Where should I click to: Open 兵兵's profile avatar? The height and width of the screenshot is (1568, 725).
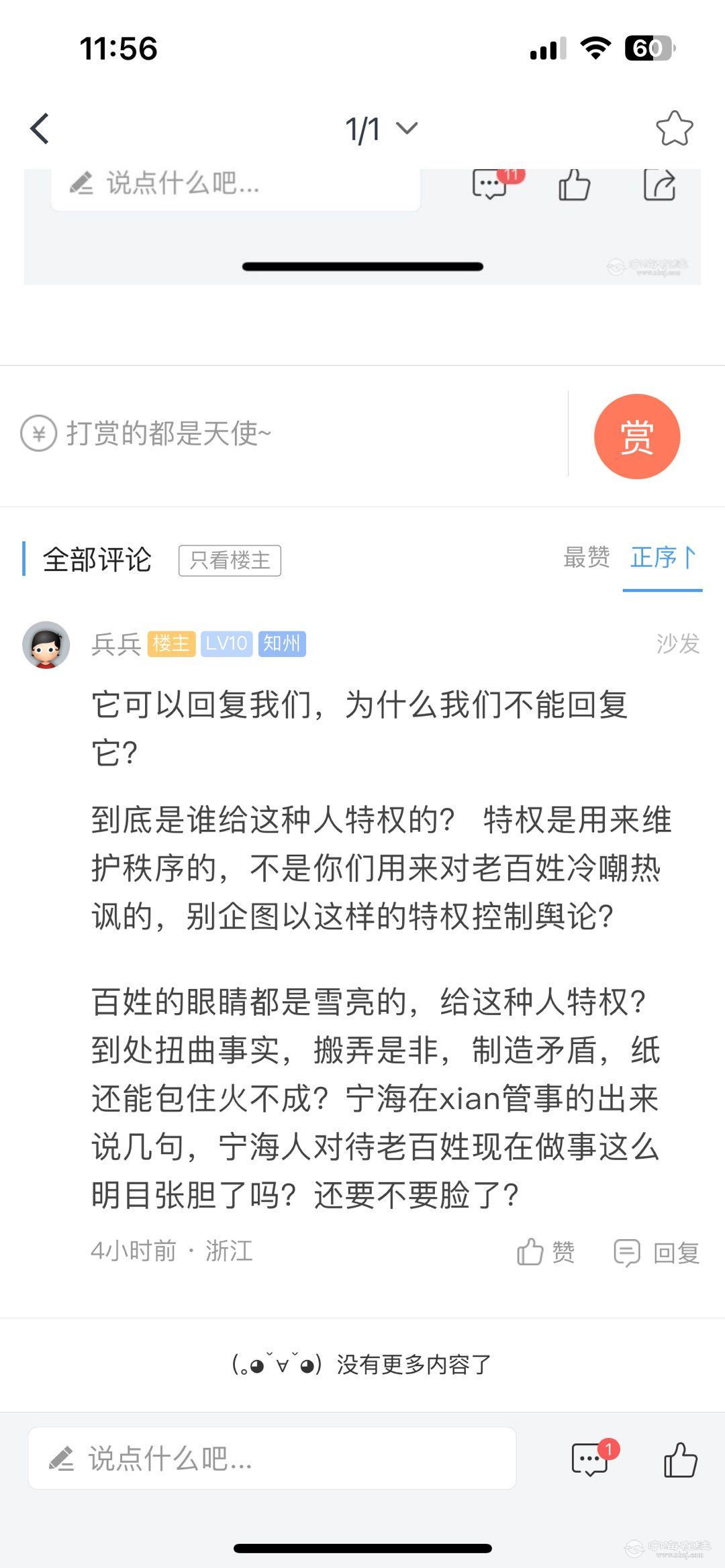point(46,645)
